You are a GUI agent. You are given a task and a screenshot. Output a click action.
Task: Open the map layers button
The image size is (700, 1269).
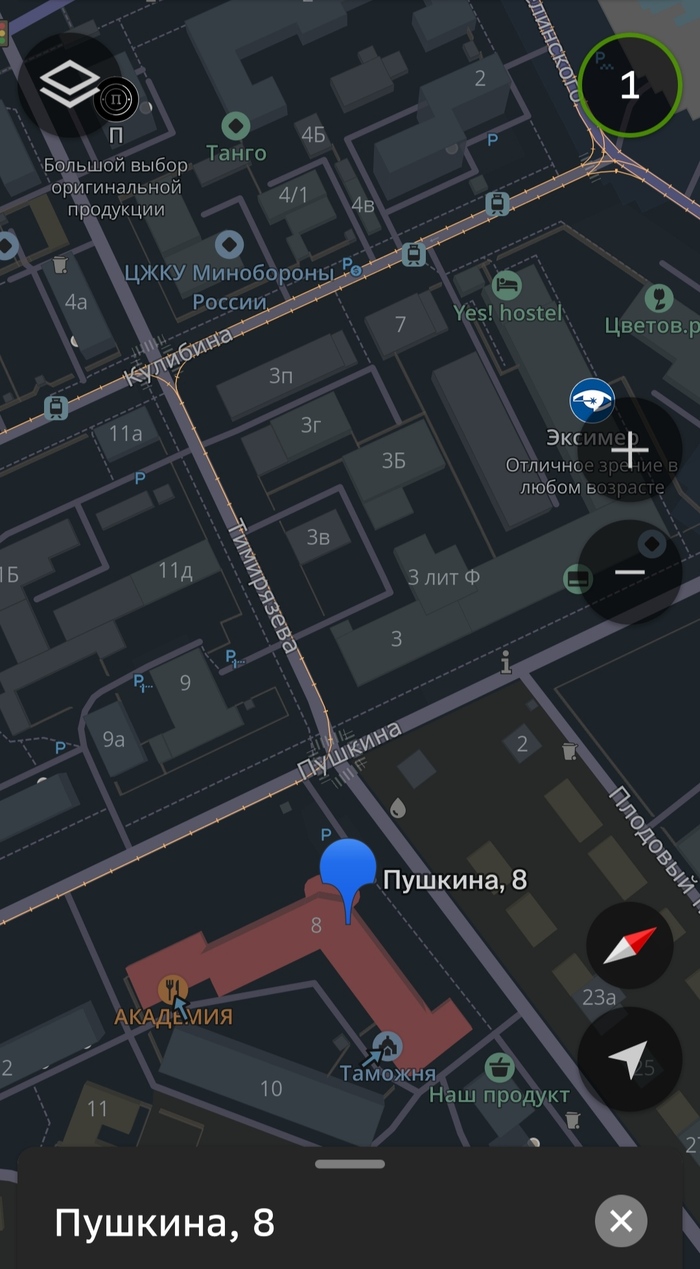[69, 84]
